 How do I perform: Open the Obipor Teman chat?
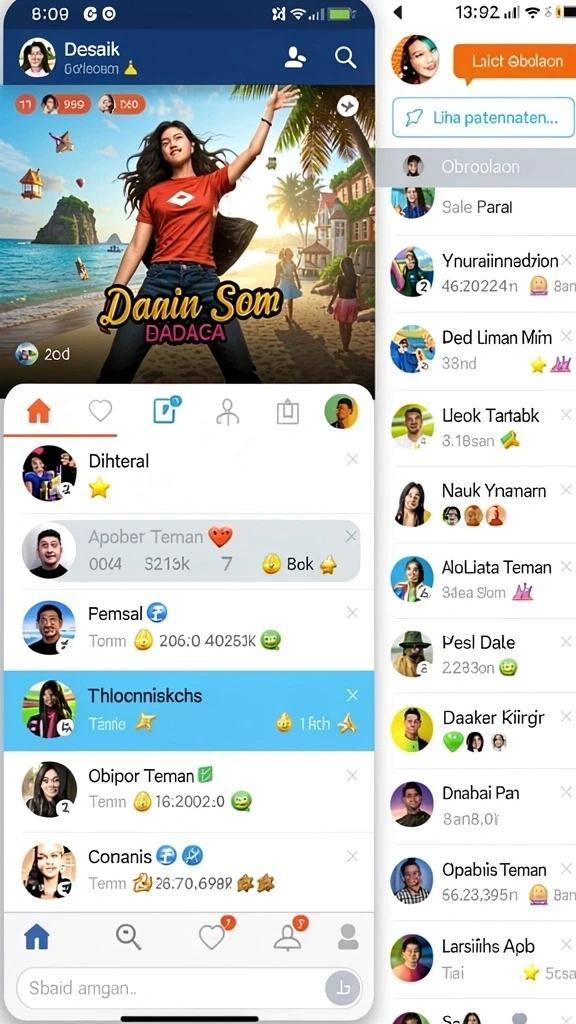[189, 790]
